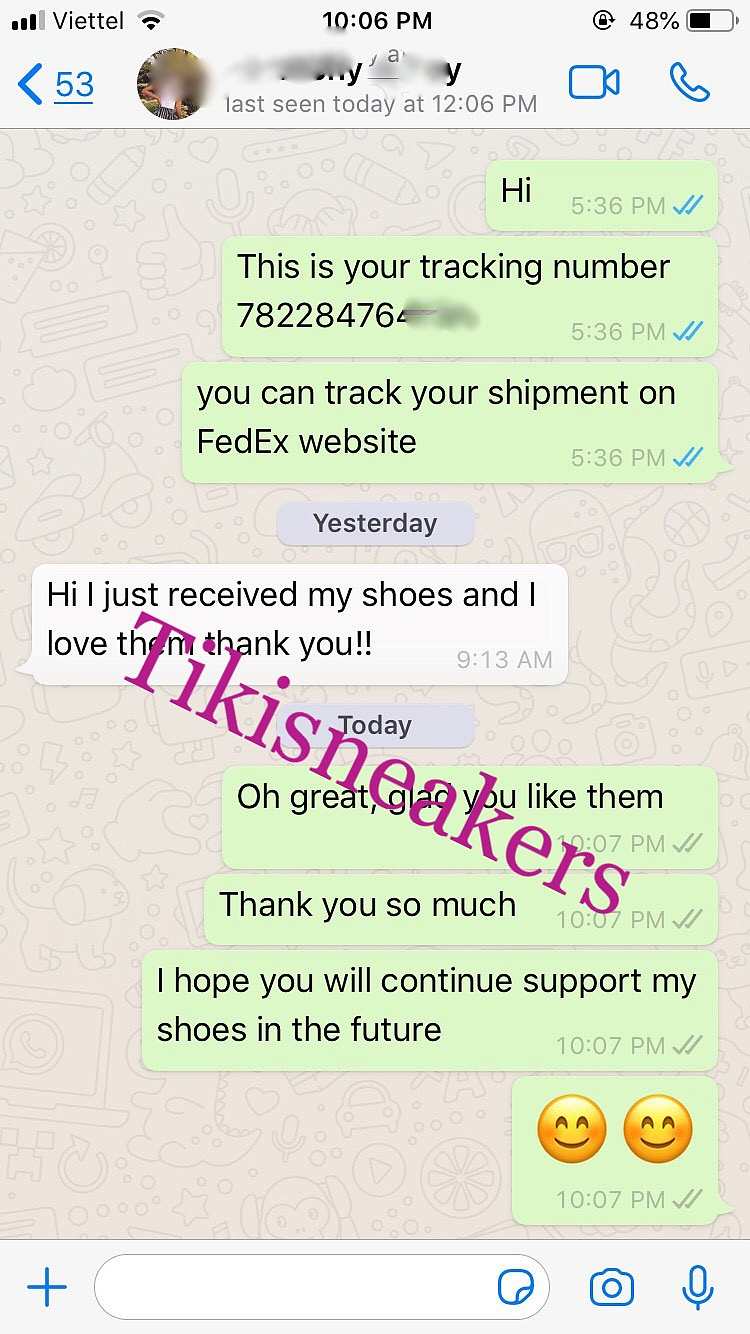Screen dimensions: 750x1334
Task: Start a voice call with this contact
Action: pos(690,83)
